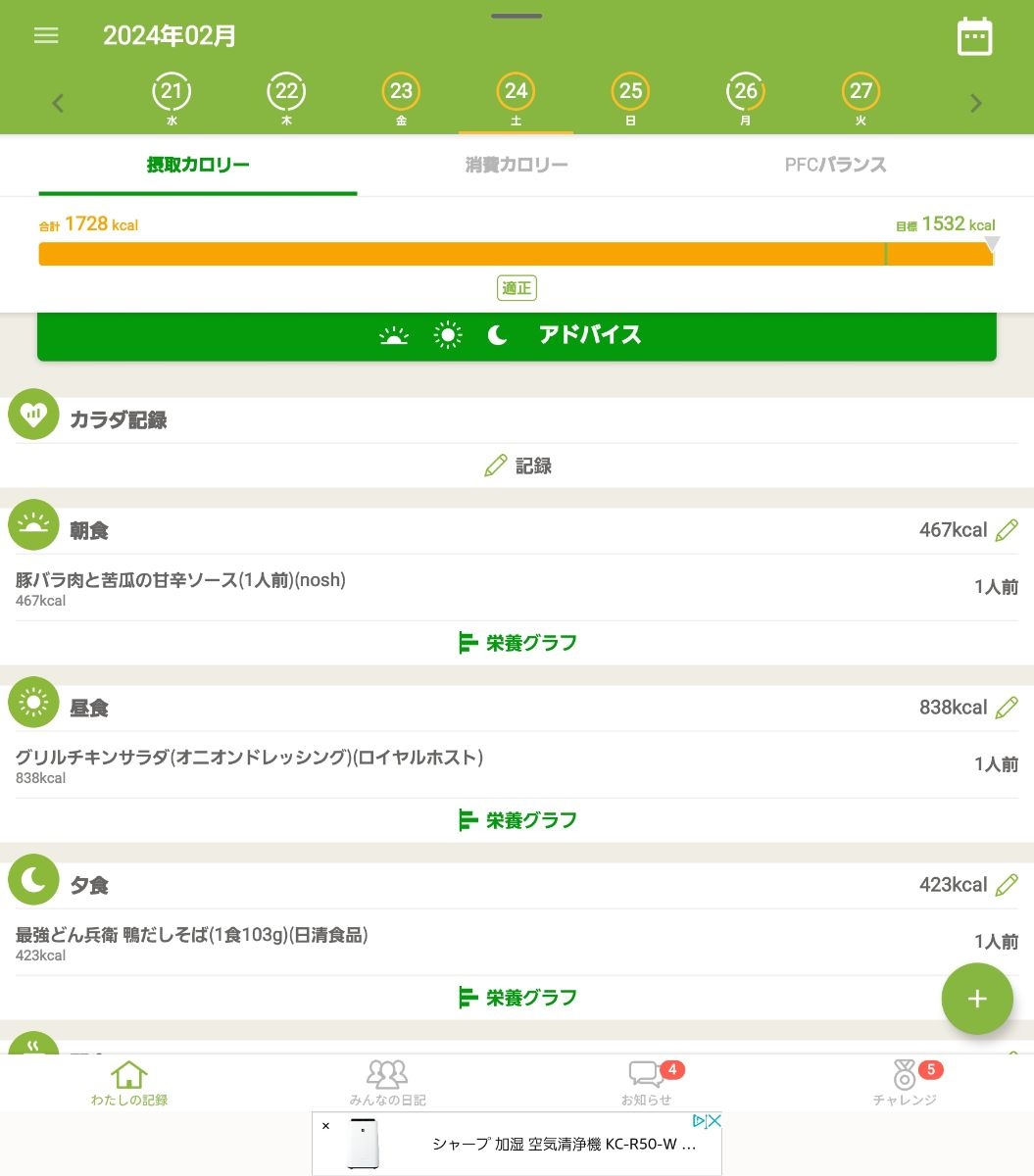The width and height of the screenshot is (1034, 1176).
Task: Switch to みんなの日記 tab
Action: tap(387, 1082)
